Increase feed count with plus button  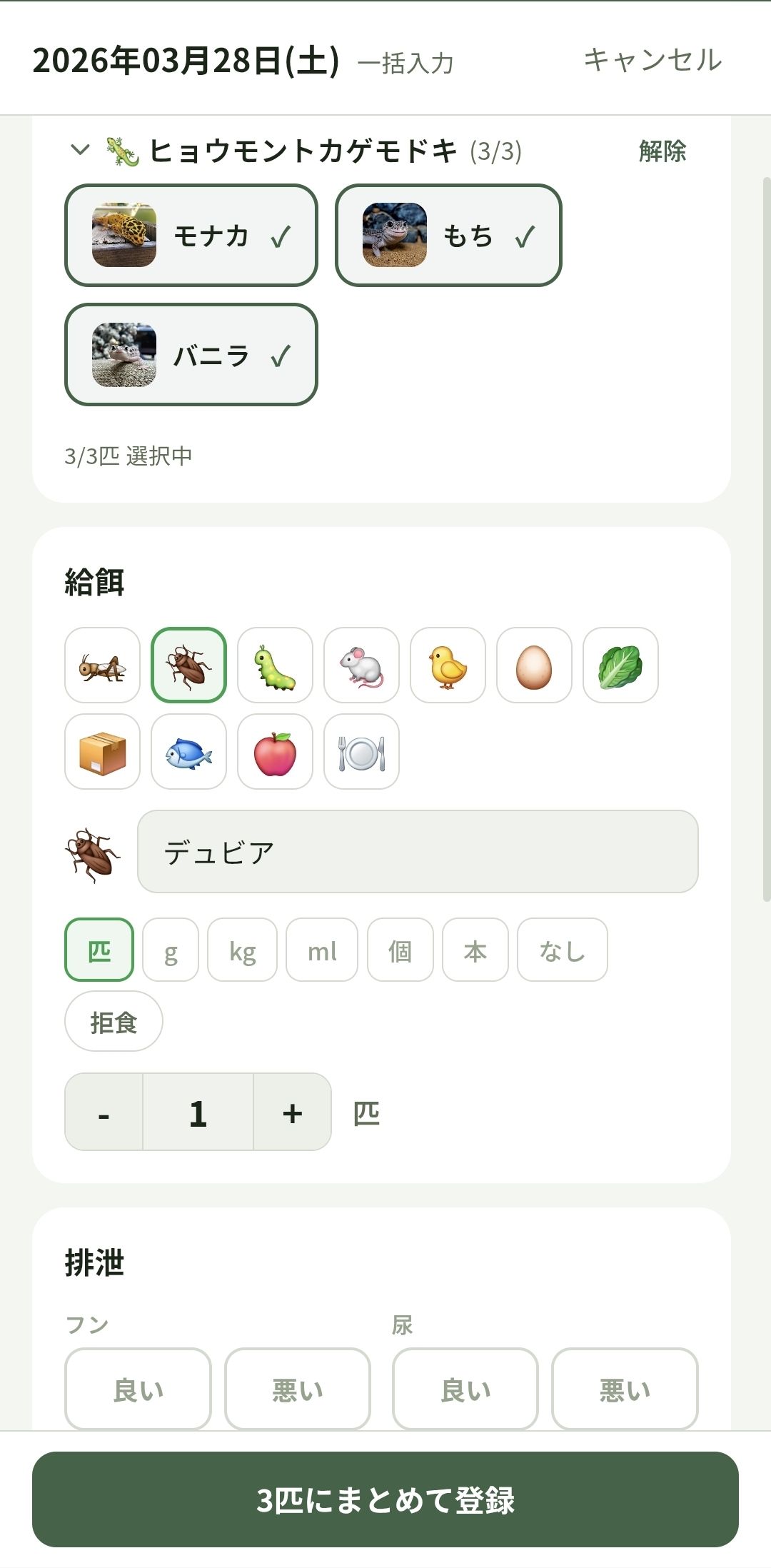coord(293,1112)
